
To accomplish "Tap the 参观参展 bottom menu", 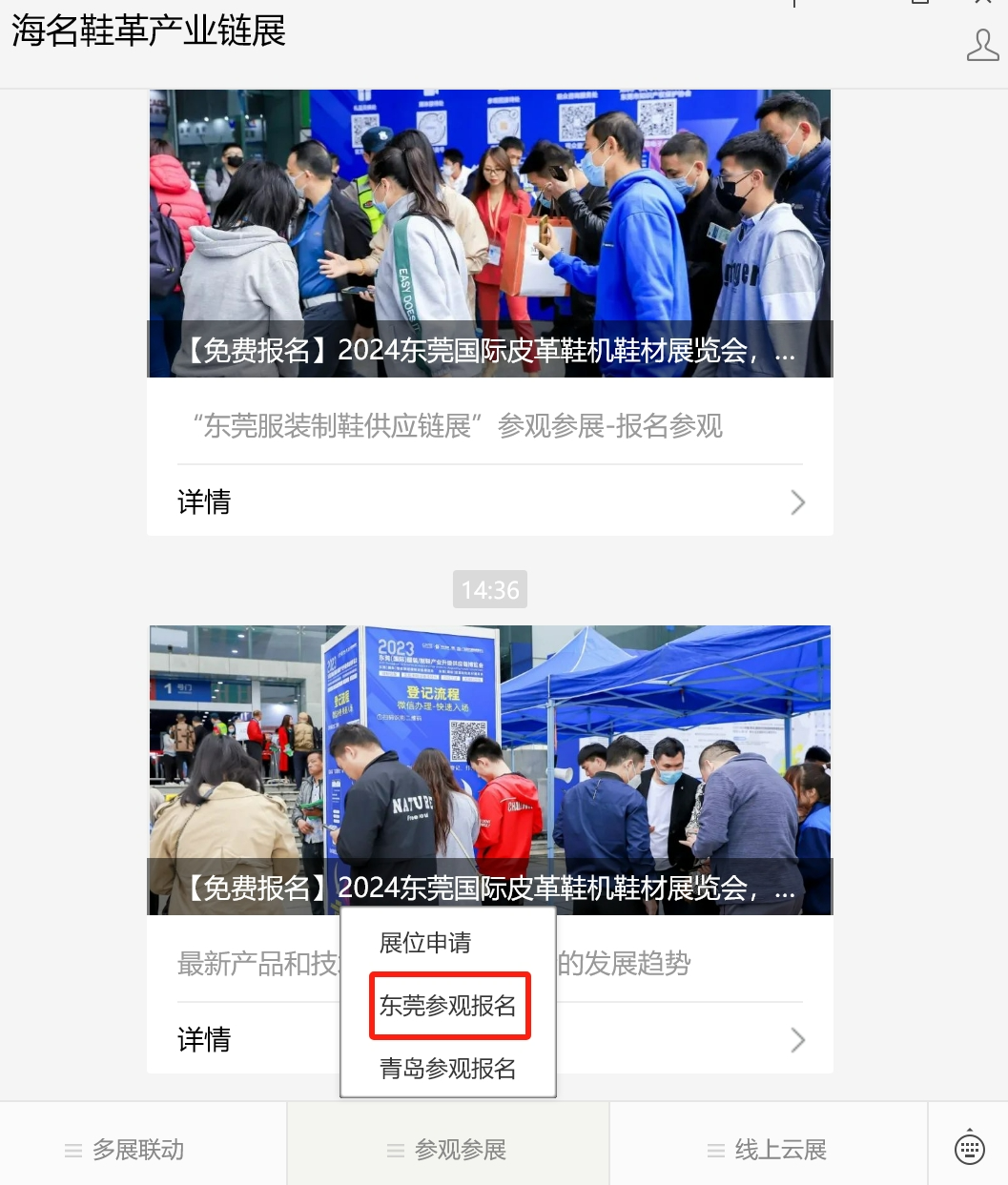I will tap(447, 1150).
